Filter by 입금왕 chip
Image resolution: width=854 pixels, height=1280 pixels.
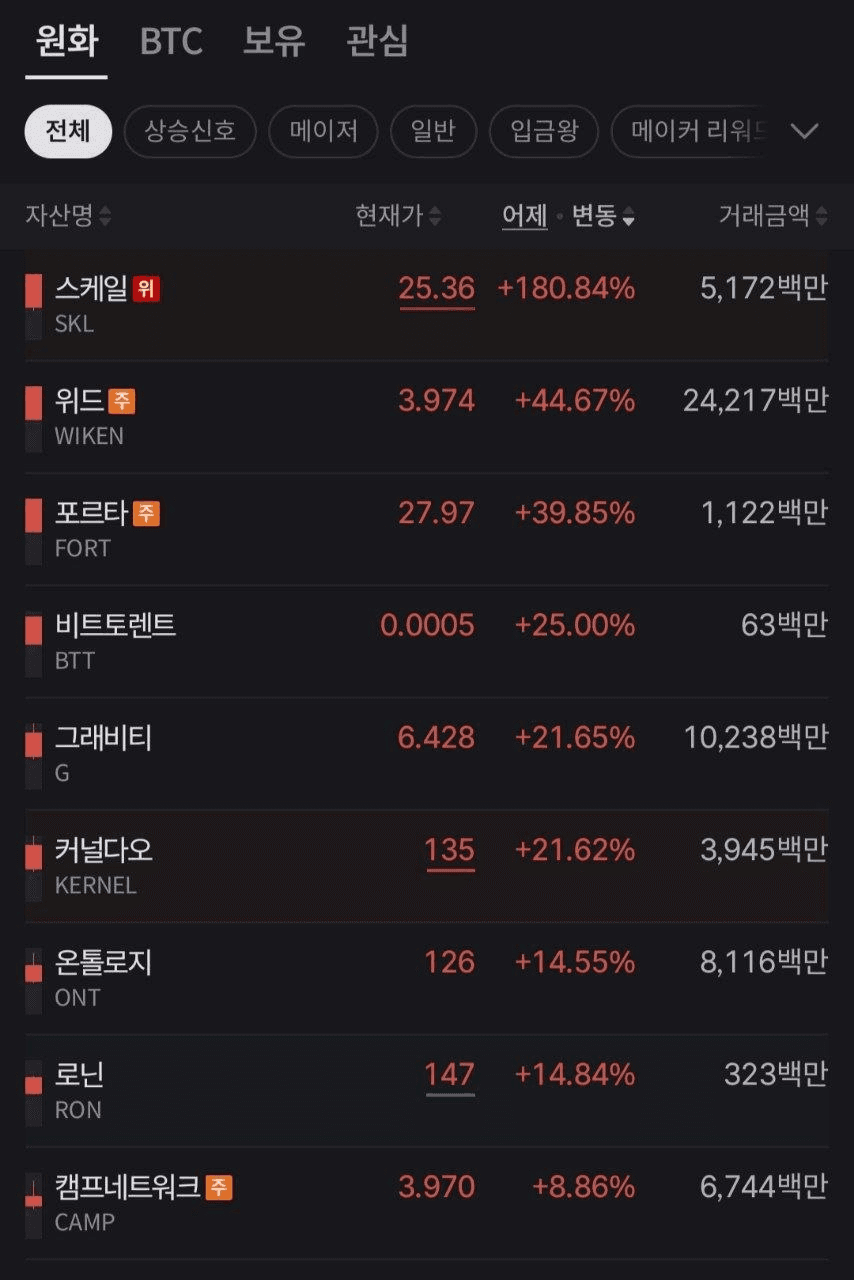tap(544, 131)
